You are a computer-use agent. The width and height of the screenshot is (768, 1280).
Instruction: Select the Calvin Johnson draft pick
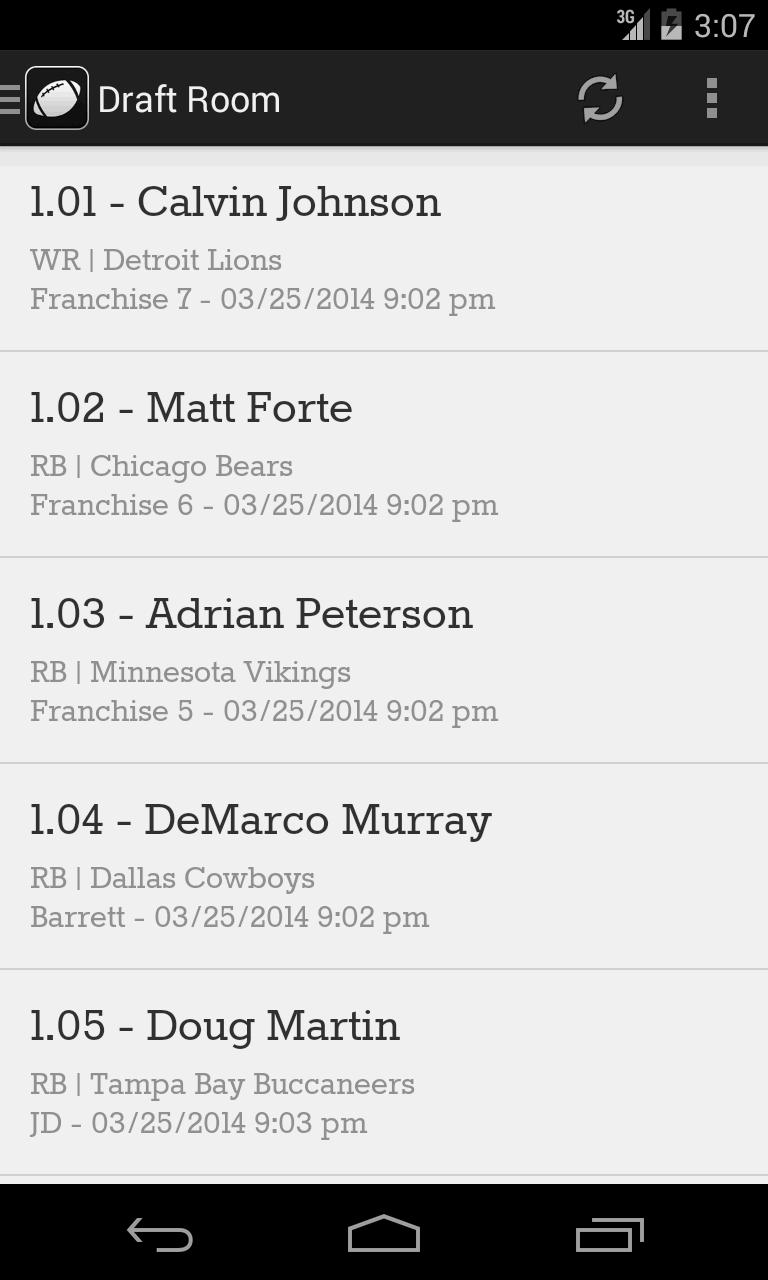tap(384, 248)
